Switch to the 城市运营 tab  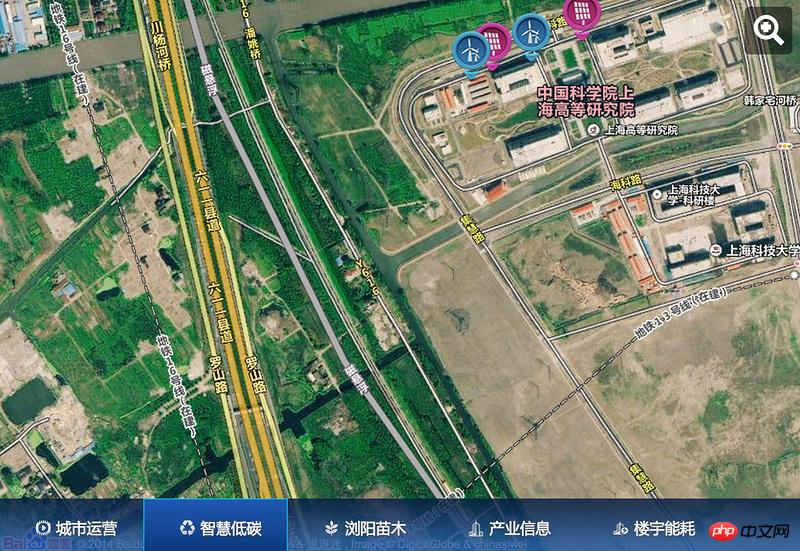pos(75,527)
